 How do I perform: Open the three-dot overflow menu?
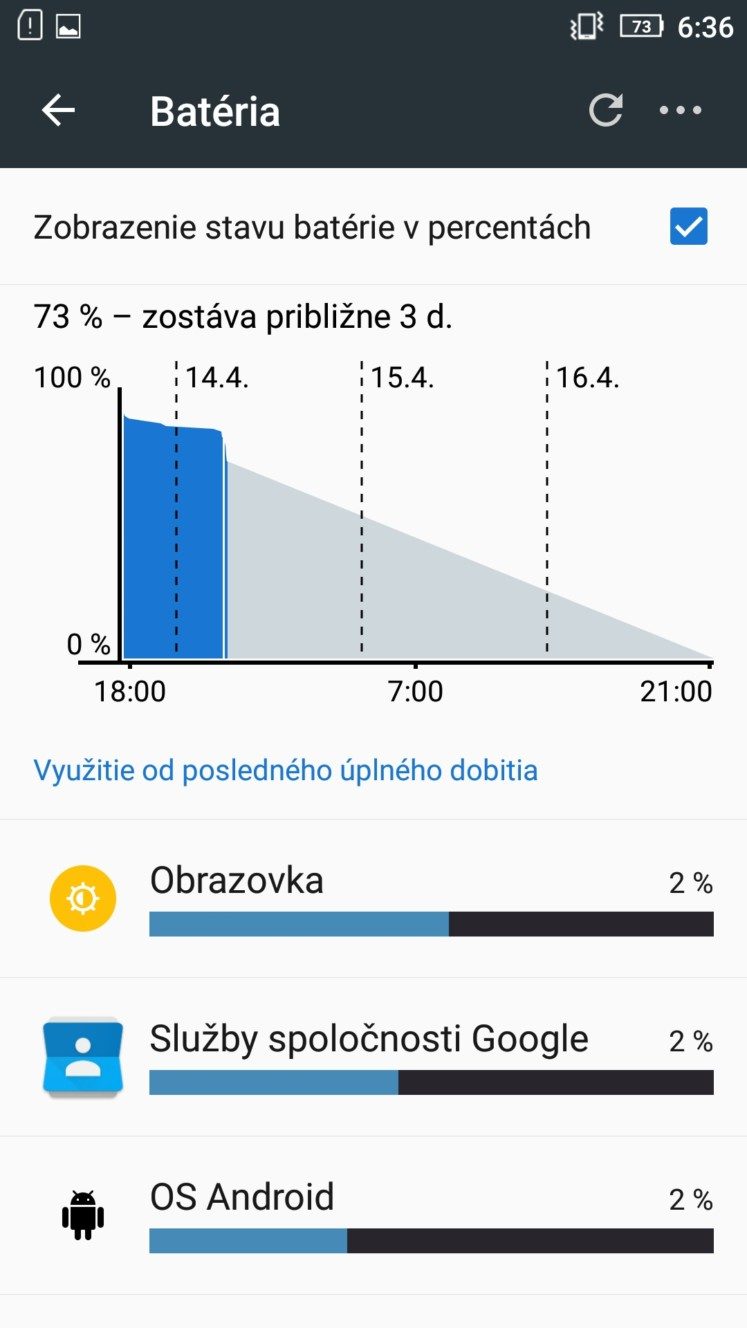681,110
